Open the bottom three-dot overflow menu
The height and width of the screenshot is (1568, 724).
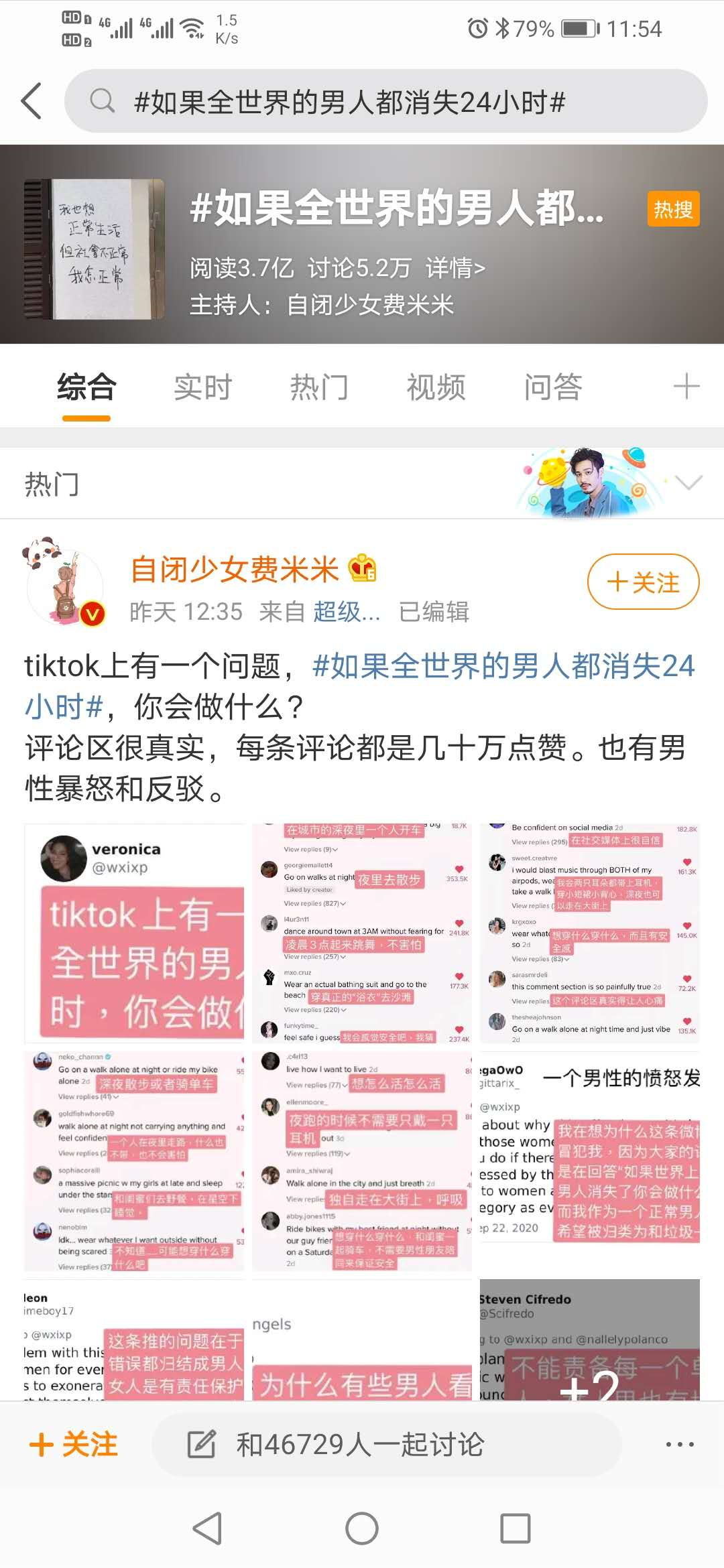tap(679, 1444)
